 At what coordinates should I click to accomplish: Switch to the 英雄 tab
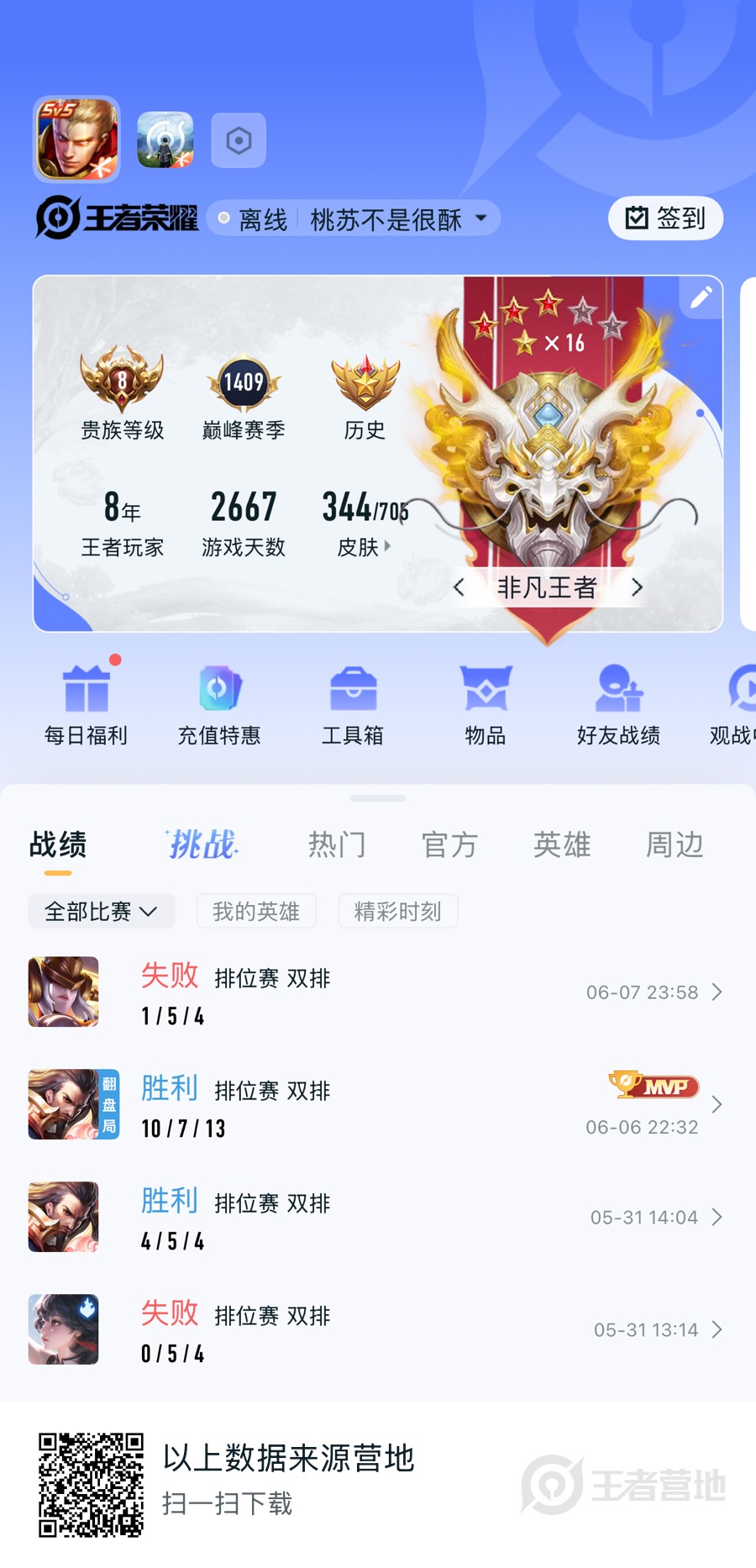tap(562, 845)
